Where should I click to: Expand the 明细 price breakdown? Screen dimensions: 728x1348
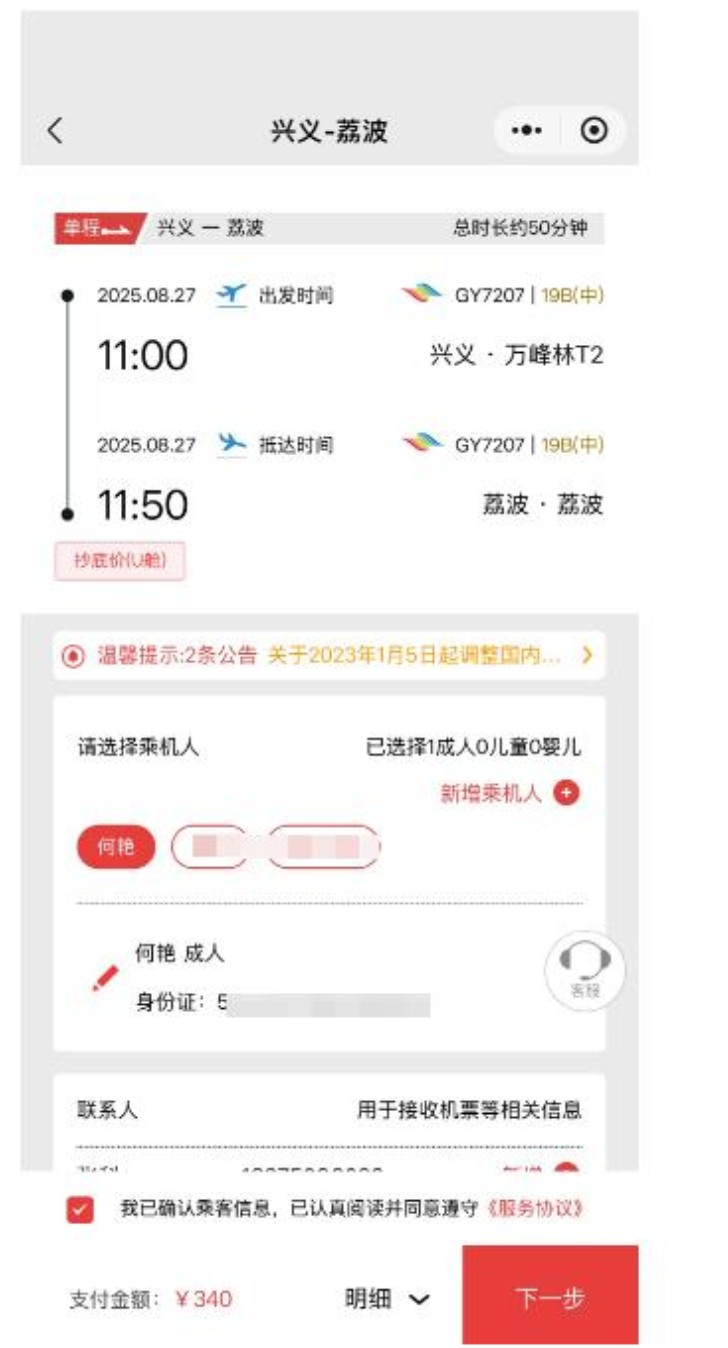[387, 1299]
